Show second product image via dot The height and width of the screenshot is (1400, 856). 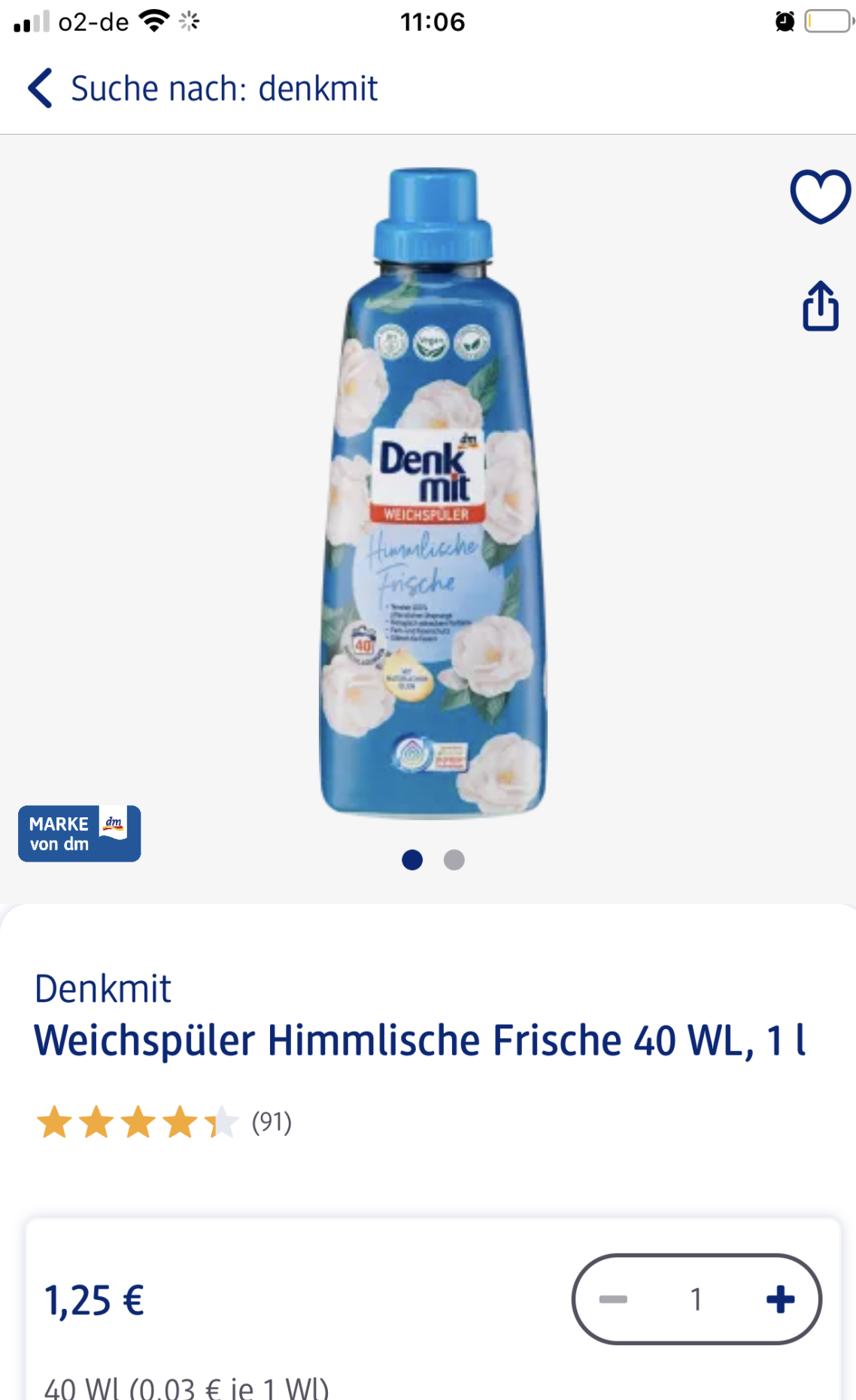[454, 859]
